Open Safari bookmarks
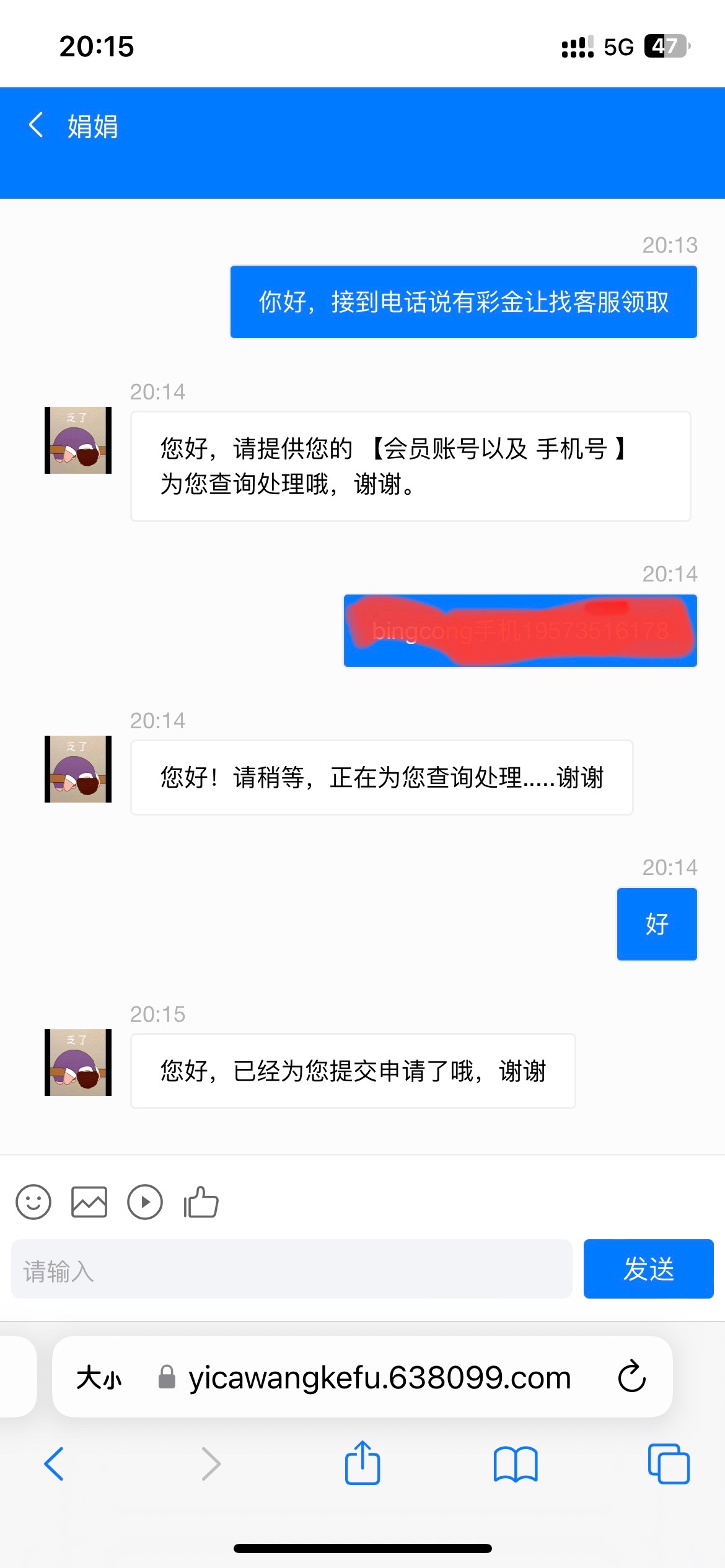This screenshot has width=725, height=1568. pos(516,1464)
